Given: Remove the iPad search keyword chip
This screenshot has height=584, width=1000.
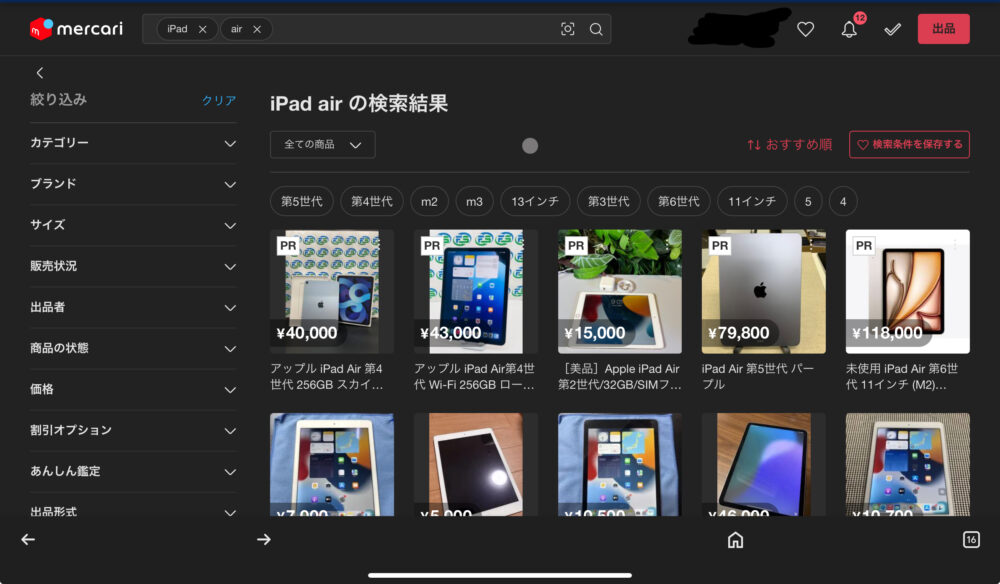Looking at the screenshot, I should (x=203, y=30).
